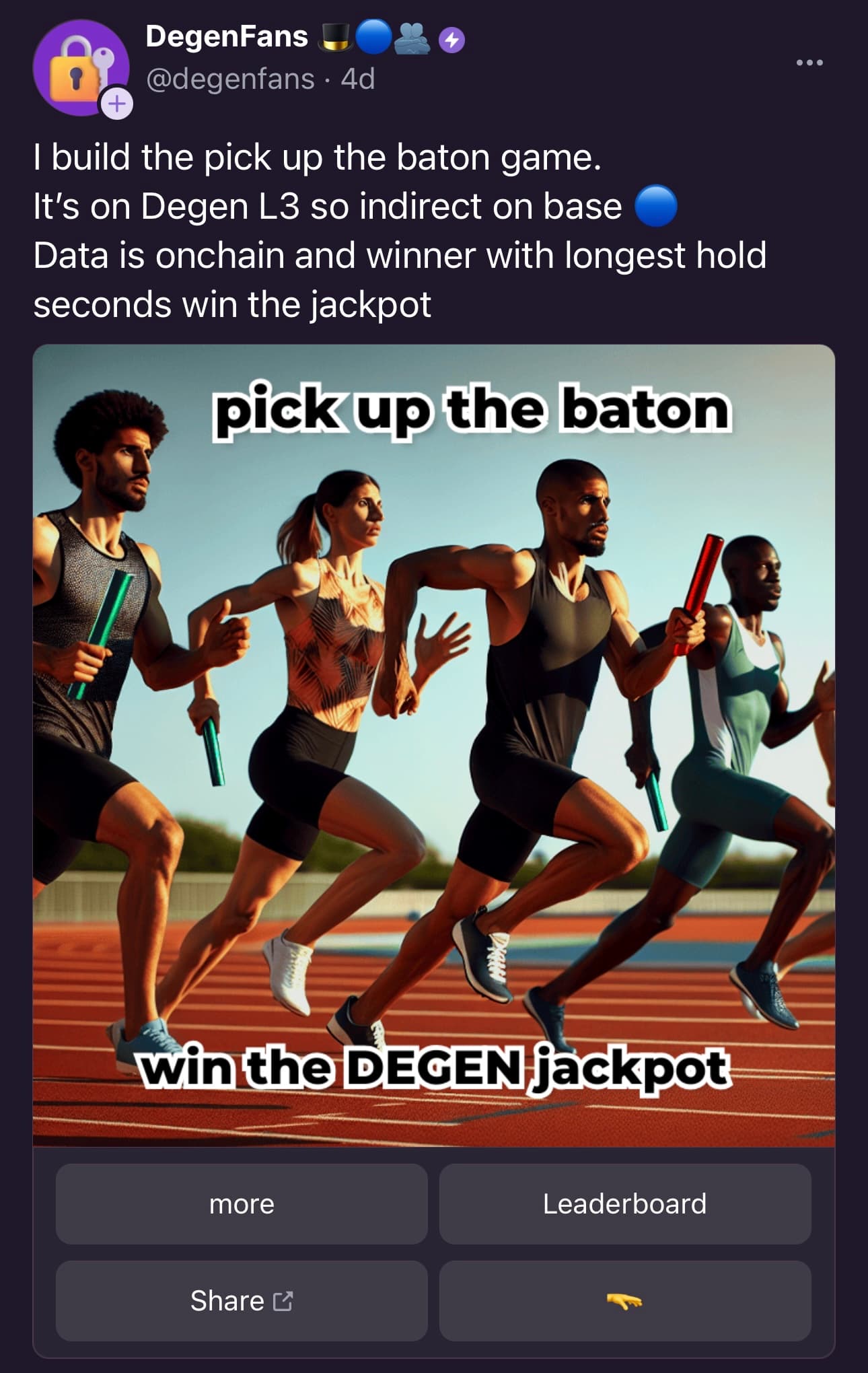The width and height of the screenshot is (868, 1373).
Task: Open the post's three-dot overflow menu
Action: tap(809, 63)
